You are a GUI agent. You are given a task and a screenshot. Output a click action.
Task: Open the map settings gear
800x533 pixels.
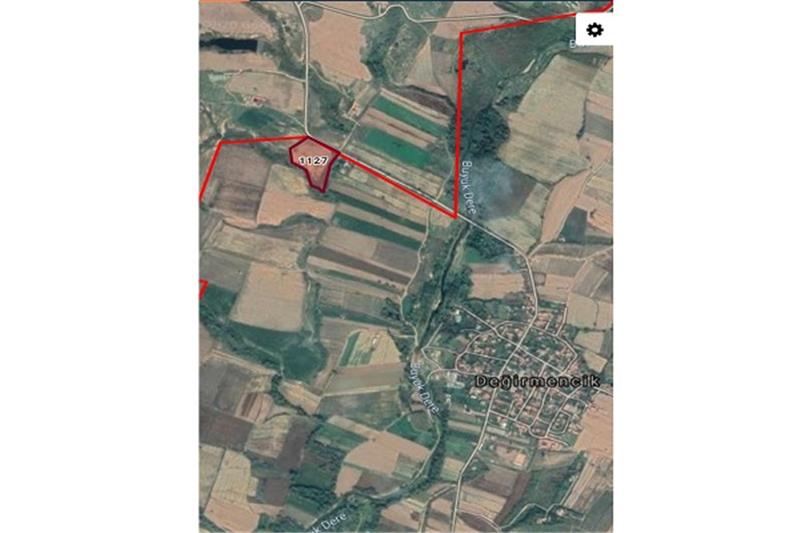click(x=594, y=30)
